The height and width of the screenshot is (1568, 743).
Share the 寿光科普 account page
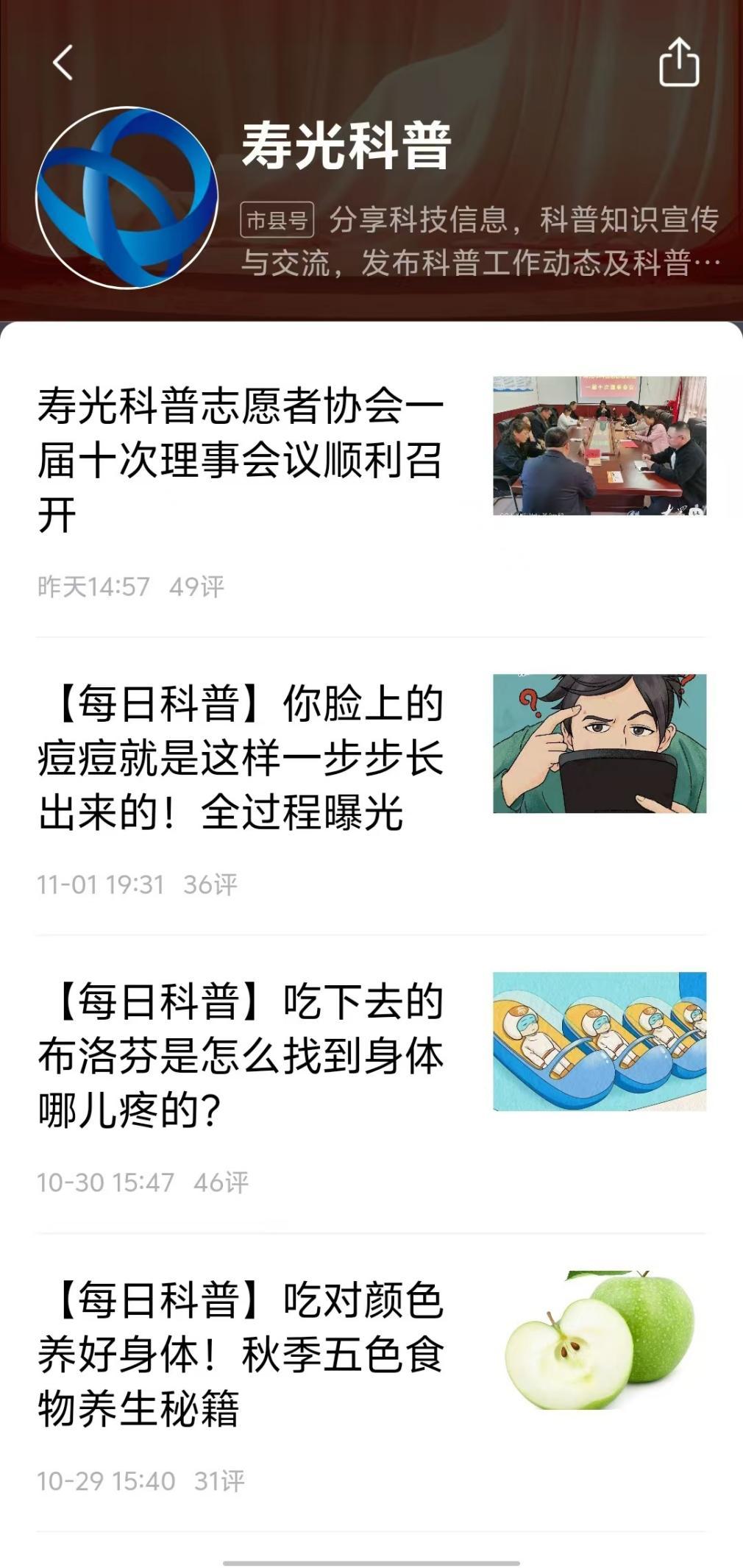(x=678, y=63)
